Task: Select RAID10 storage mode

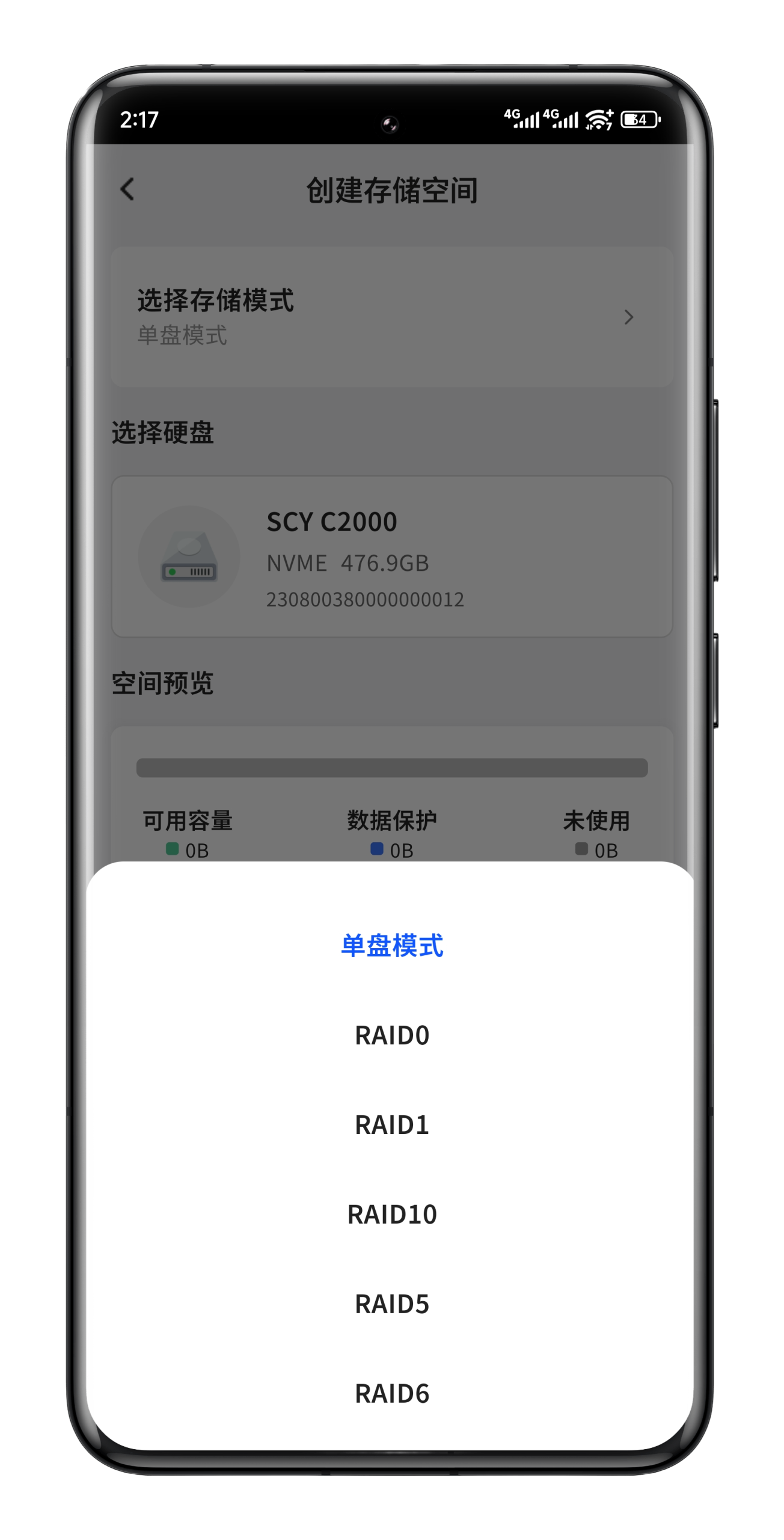Action: click(392, 1215)
